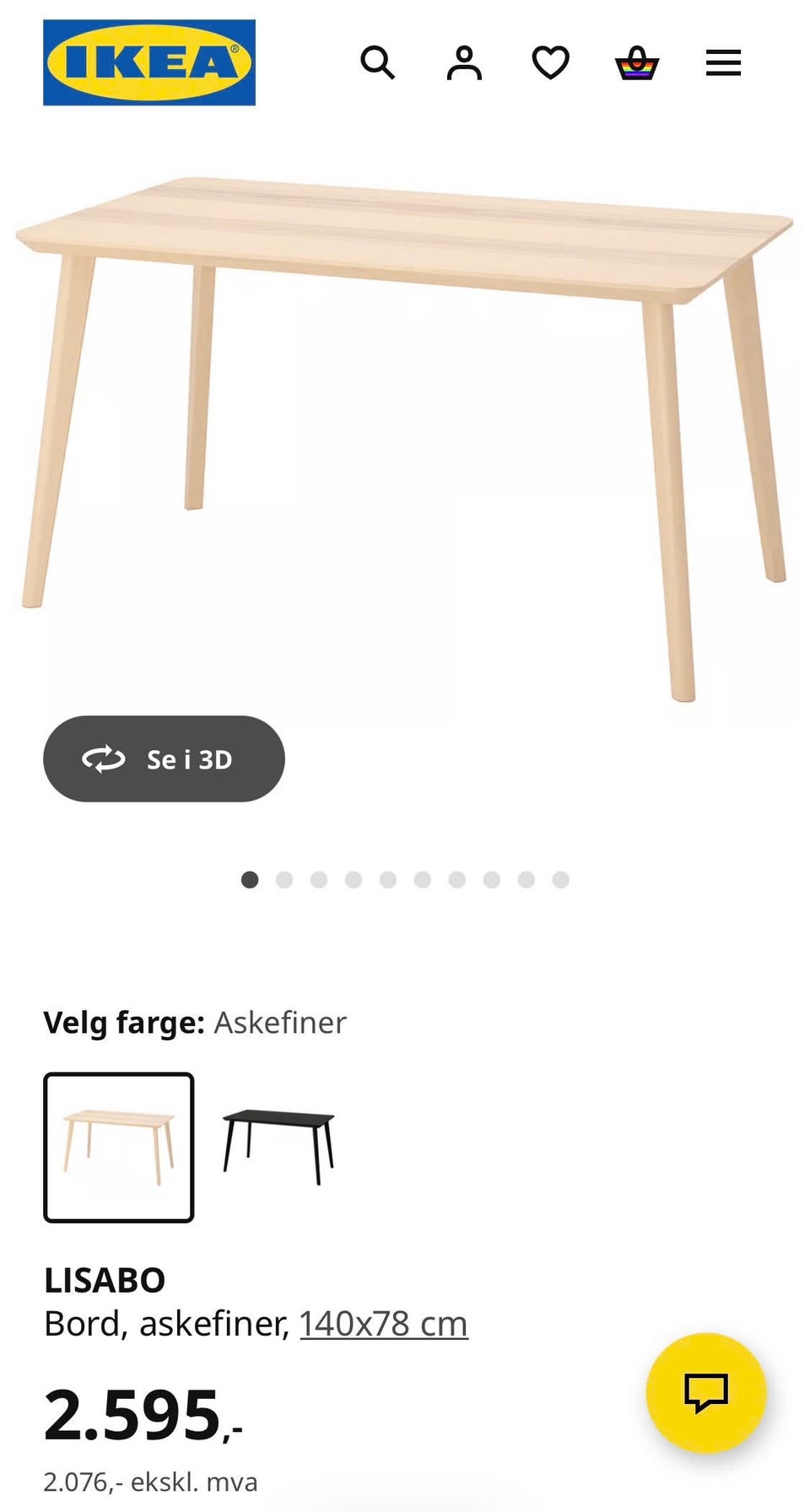
Task: Click the currently selected first carousel dot
Action: [x=250, y=878]
